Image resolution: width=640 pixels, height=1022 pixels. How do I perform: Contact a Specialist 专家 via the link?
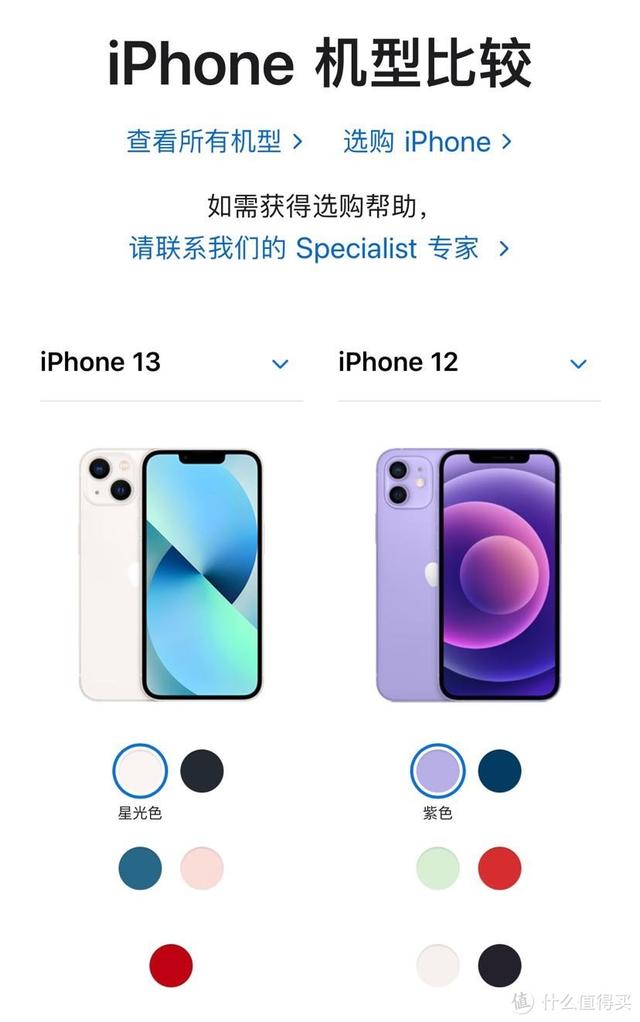[319, 247]
